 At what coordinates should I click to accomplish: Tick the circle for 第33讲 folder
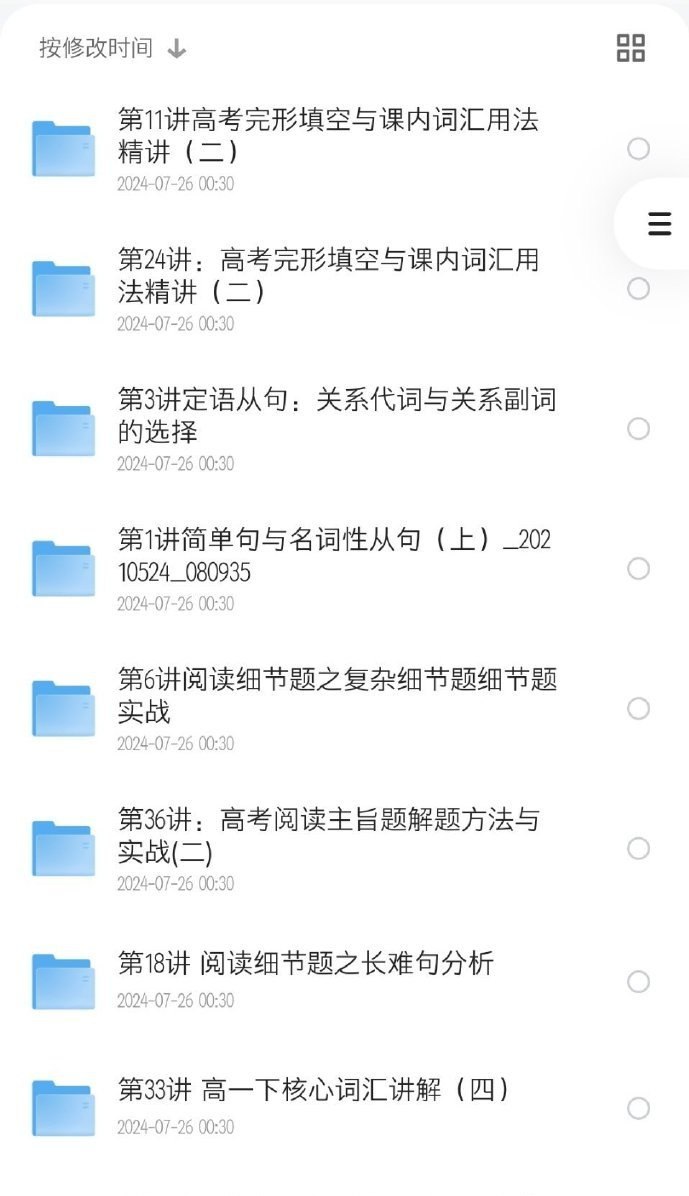click(x=638, y=1108)
